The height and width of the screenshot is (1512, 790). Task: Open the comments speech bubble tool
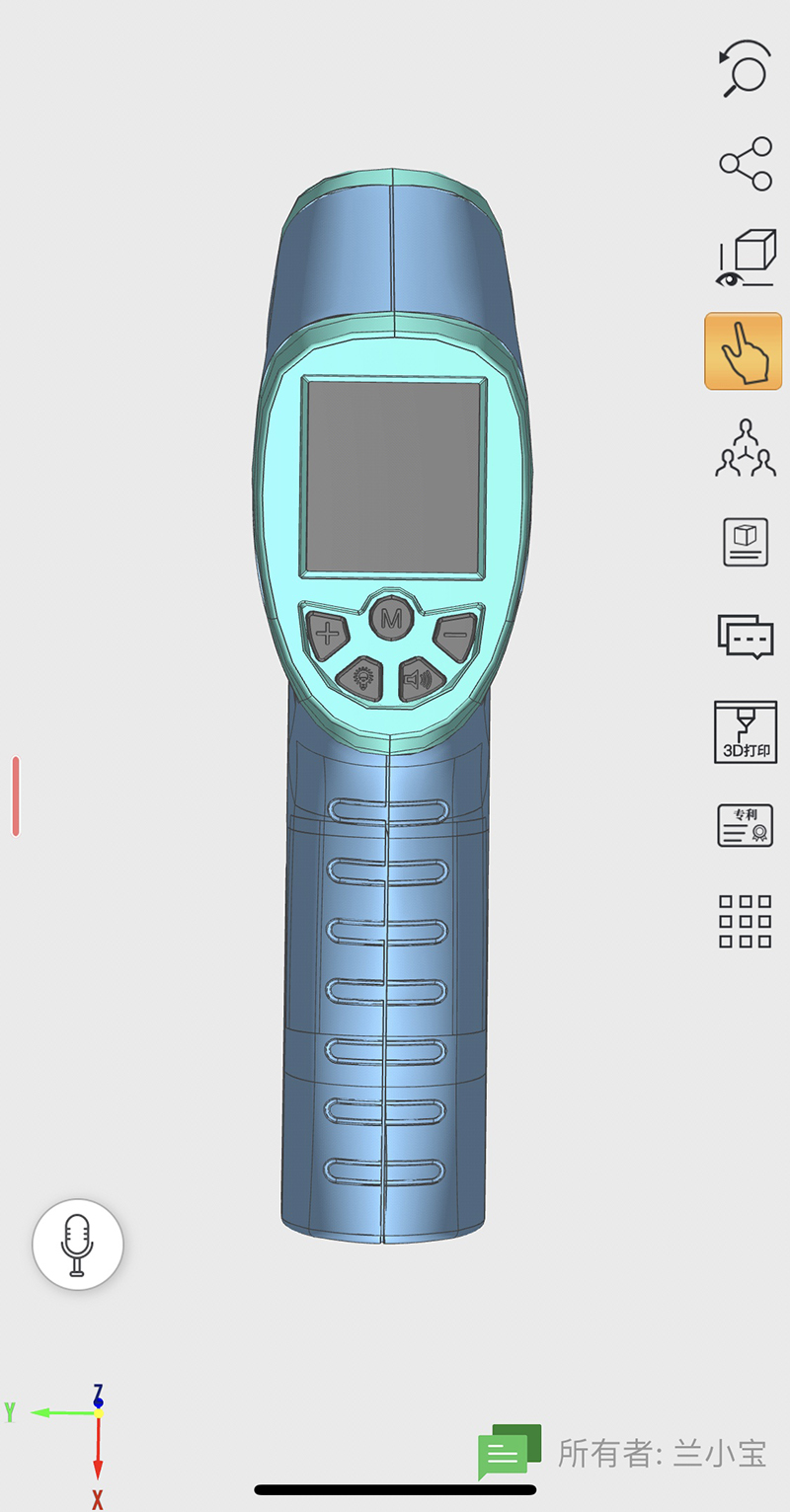pyautogui.click(x=746, y=637)
